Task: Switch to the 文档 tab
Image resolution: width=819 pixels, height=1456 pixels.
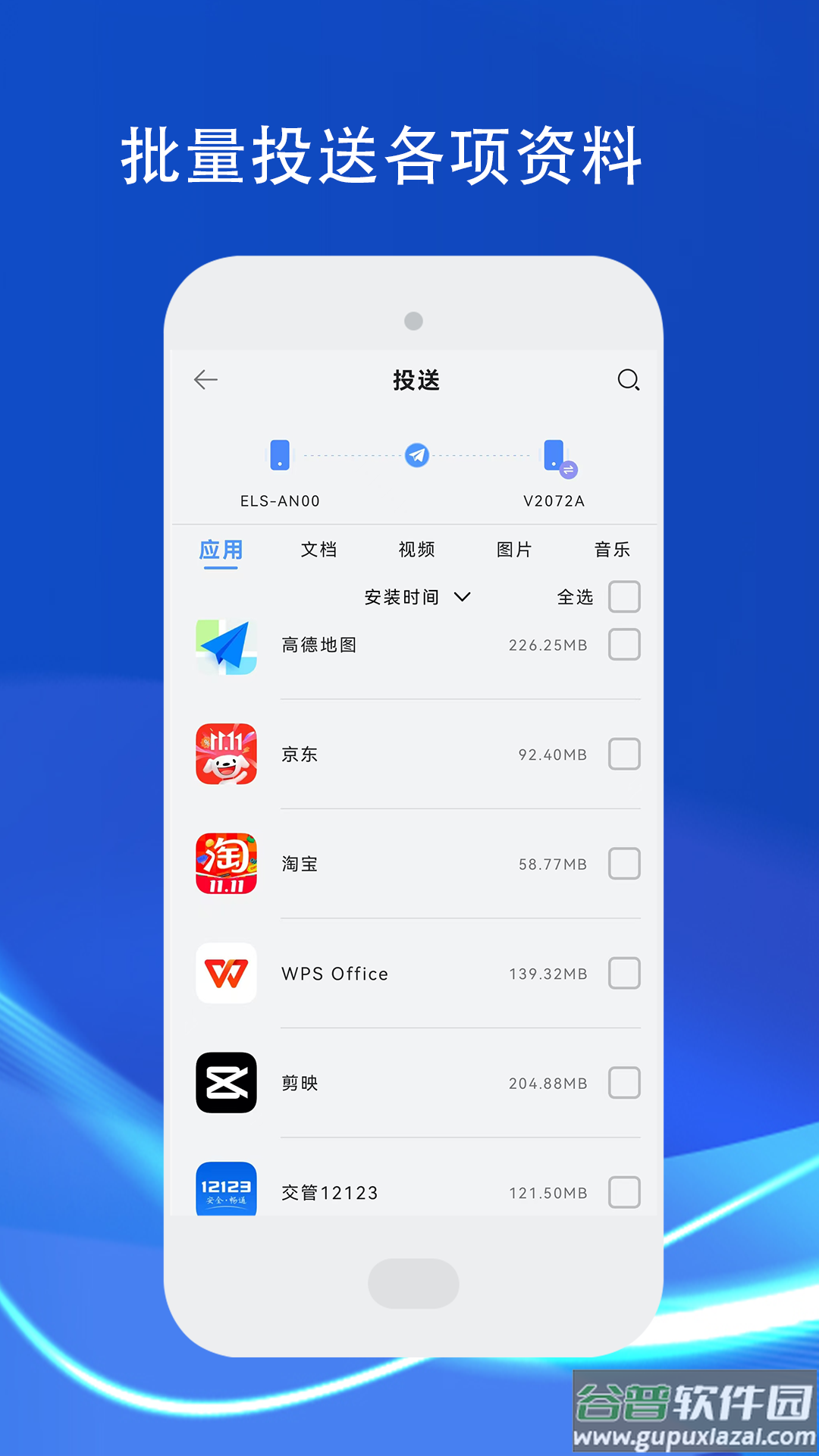Action: [x=319, y=550]
